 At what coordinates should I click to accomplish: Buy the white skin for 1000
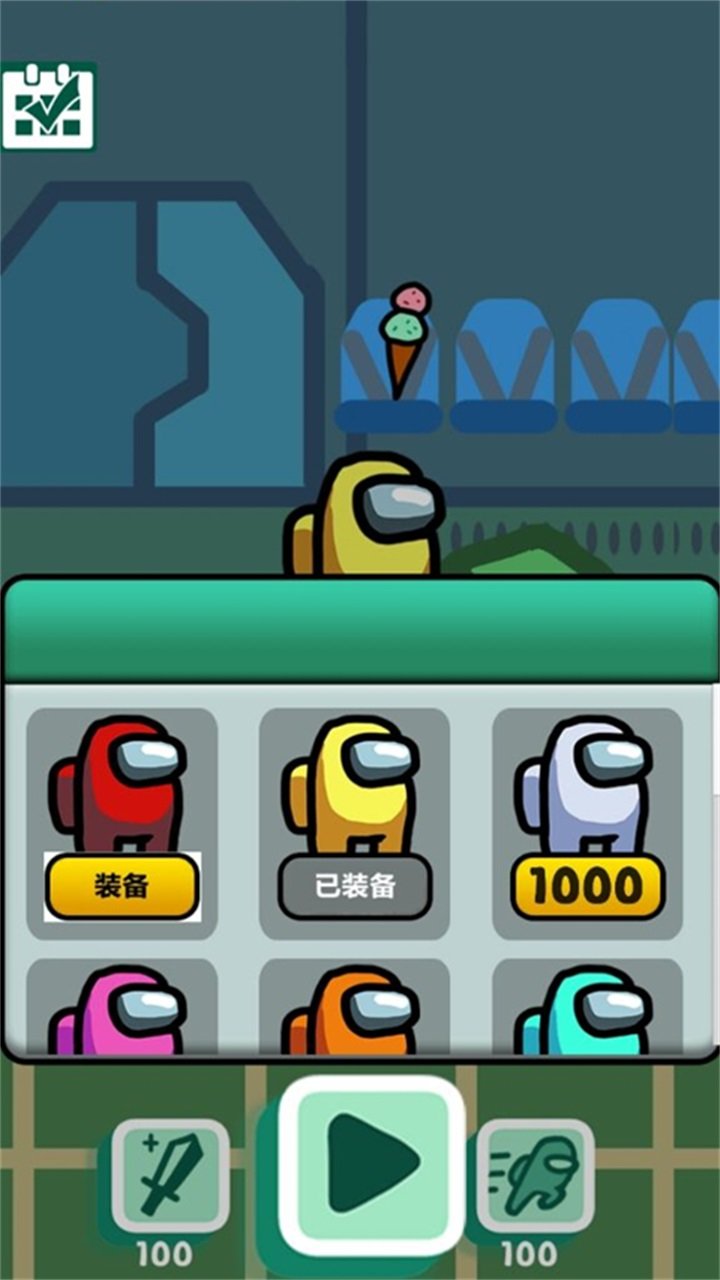(x=587, y=886)
